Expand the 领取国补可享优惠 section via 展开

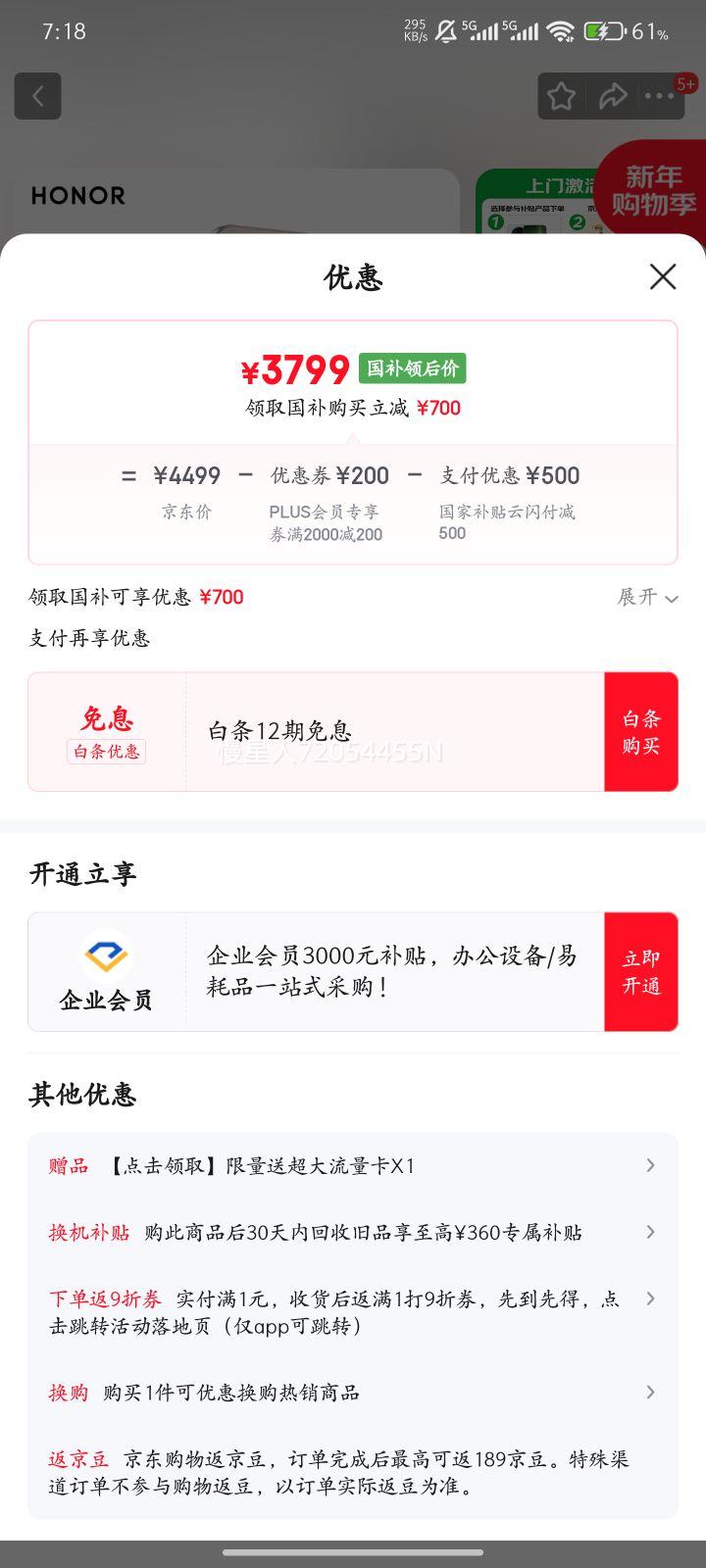pyautogui.click(x=646, y=598)
